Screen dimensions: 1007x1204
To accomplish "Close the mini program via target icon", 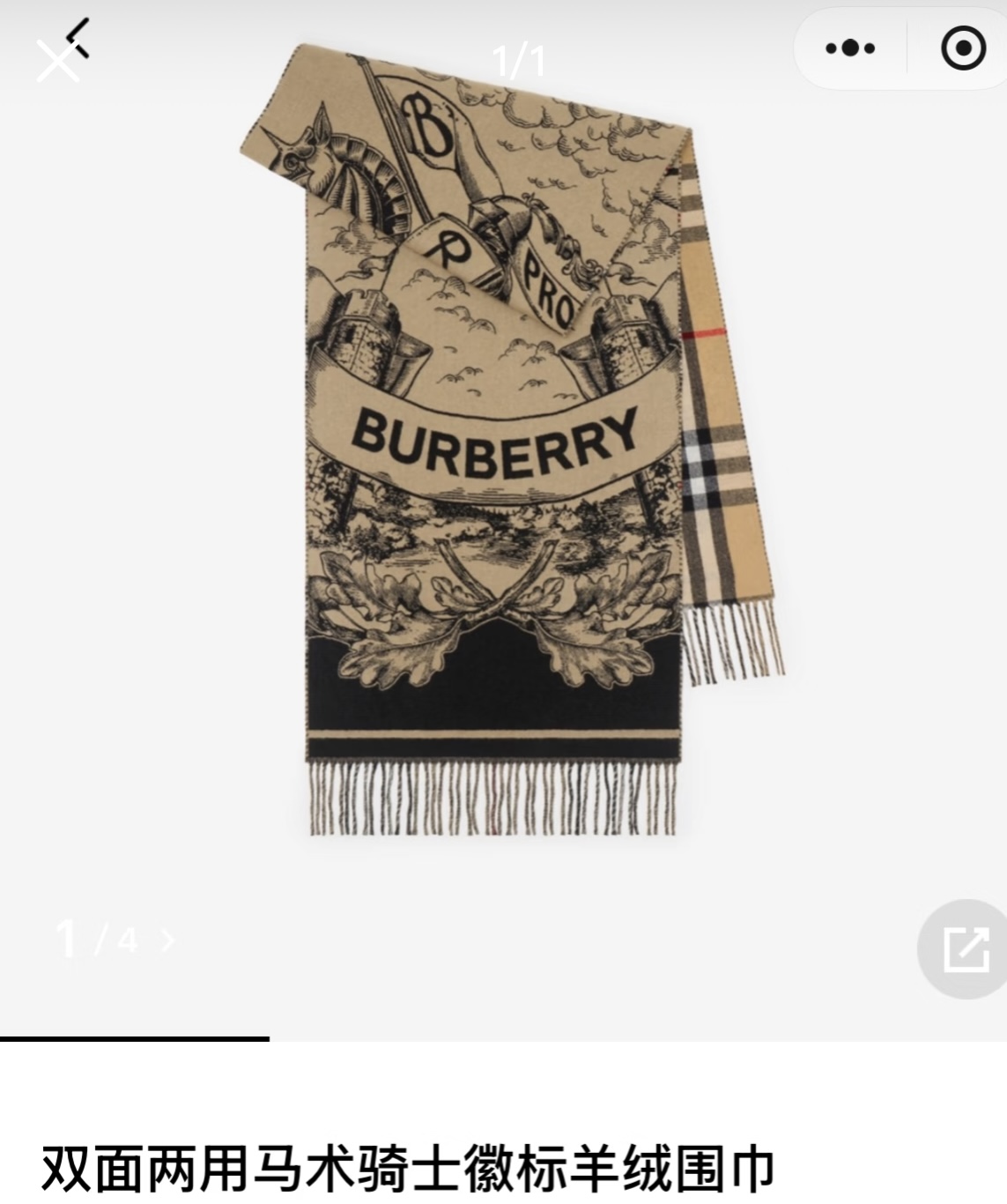I will 963,48.
